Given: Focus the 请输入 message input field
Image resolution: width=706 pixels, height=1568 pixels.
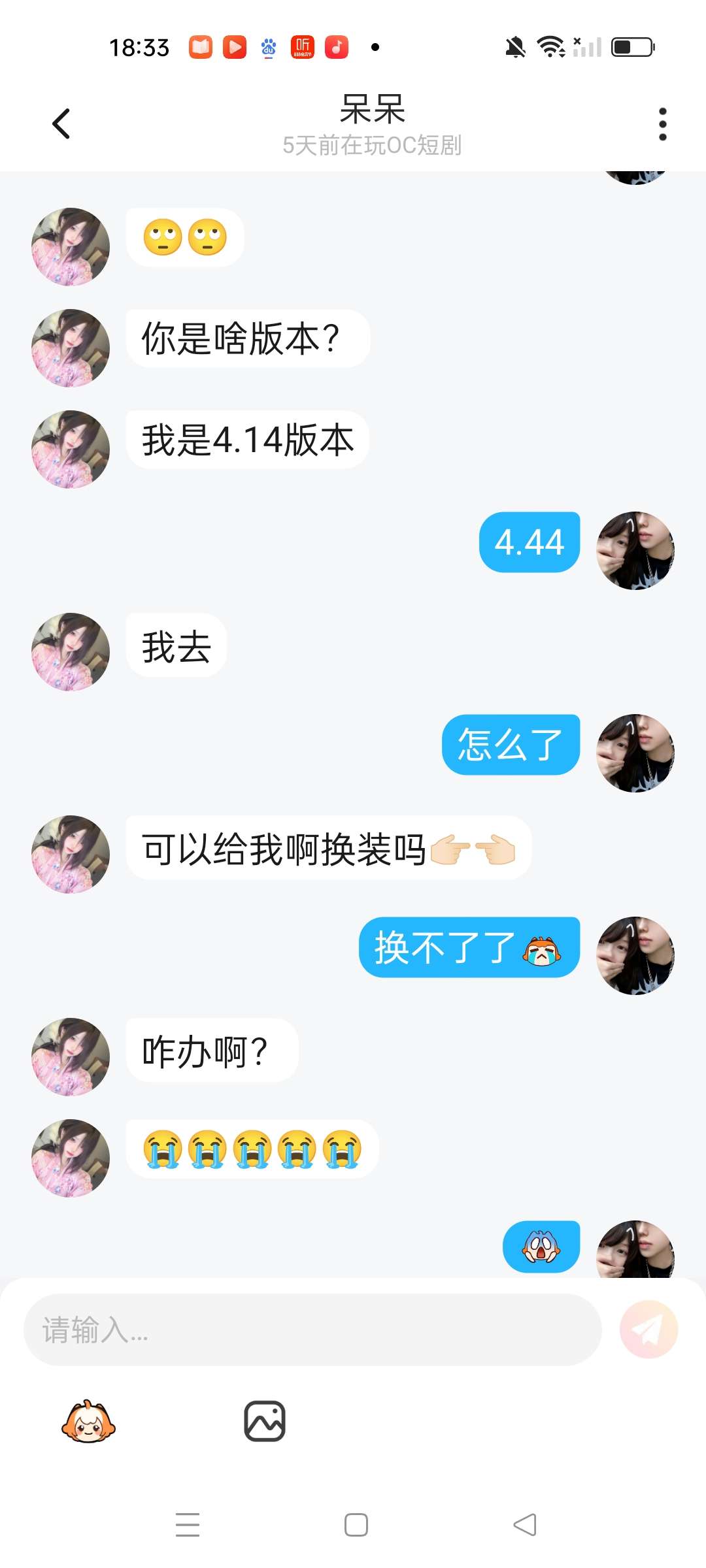Looking at the screenshot, I should coord(312,1330).
